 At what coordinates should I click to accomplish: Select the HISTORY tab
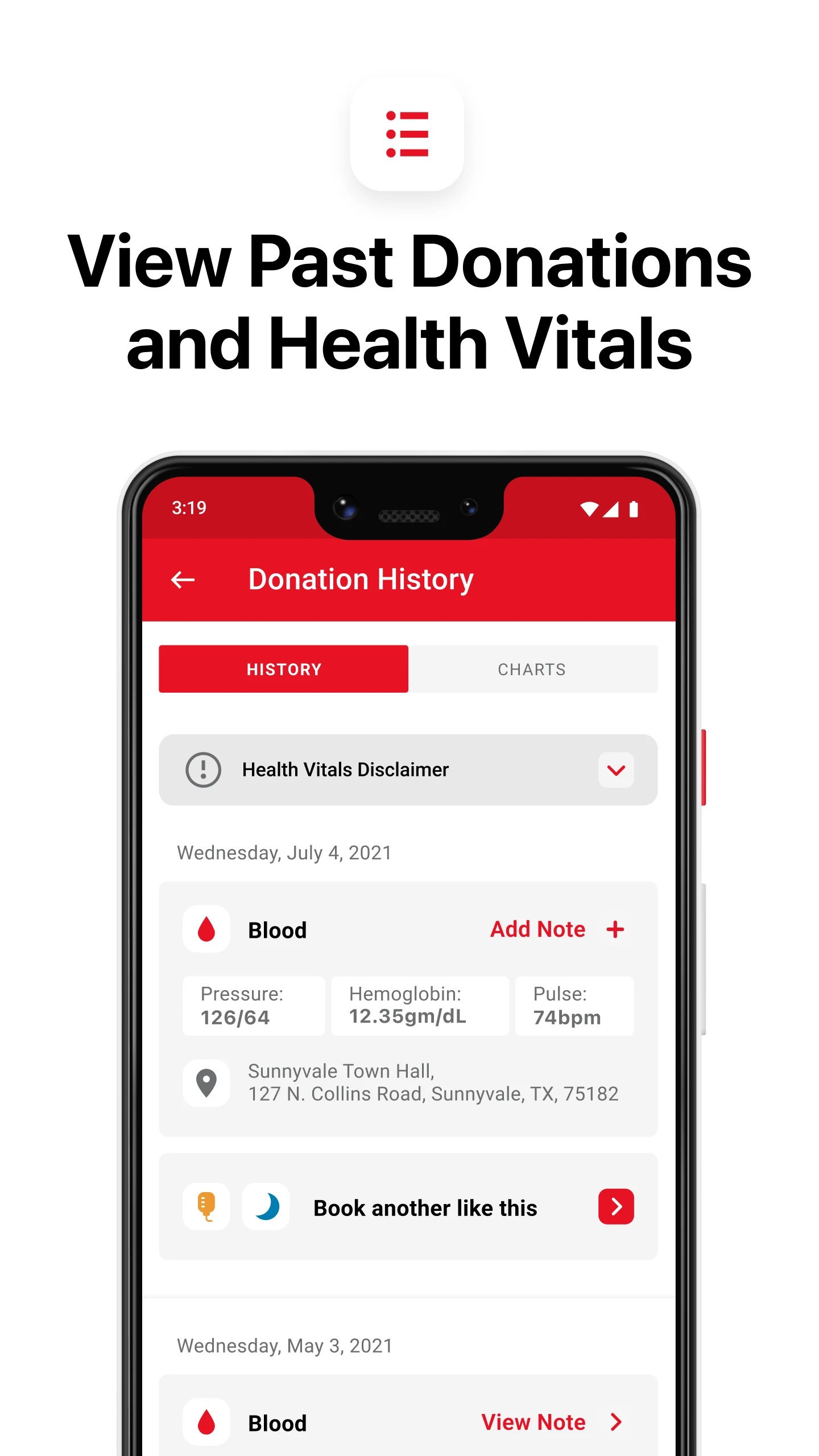pyautogui.click(x=284, y=669)
